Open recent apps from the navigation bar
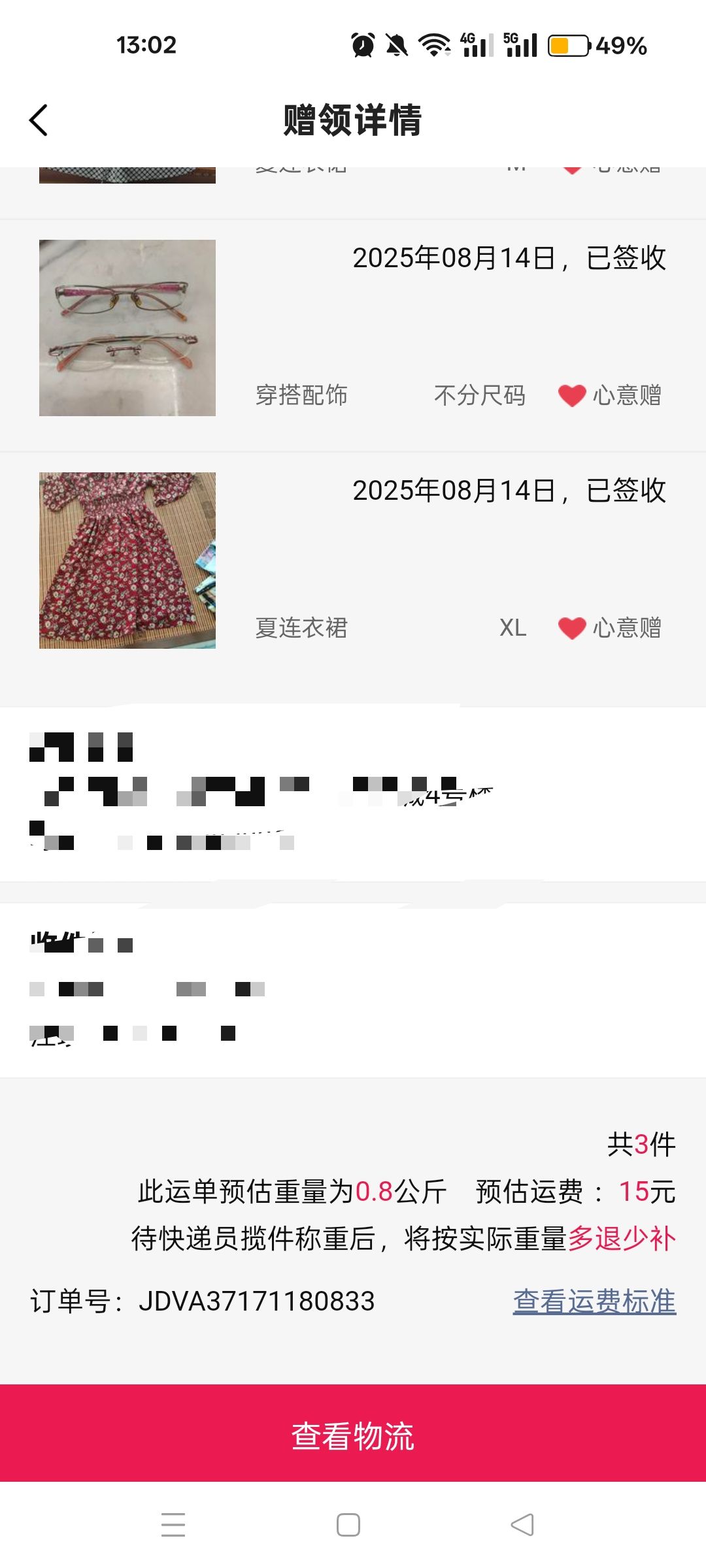Image resolution: width=706 pixels, height=1568 pixels. pyautogui.click(x=173, y=1525)
